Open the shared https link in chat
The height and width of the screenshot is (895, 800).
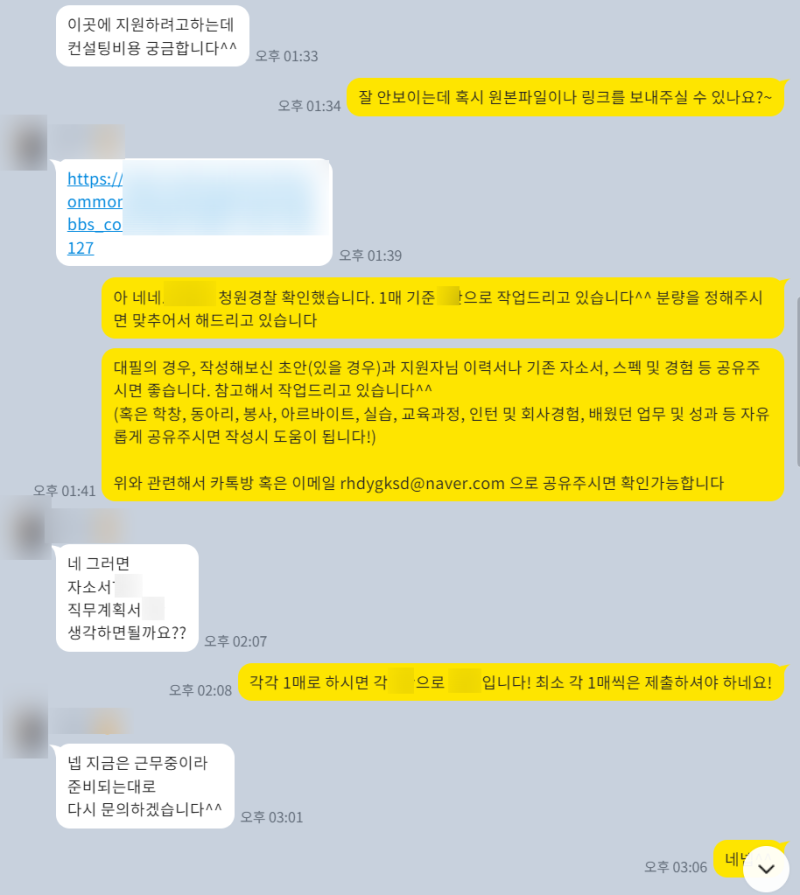click(93, 180)
